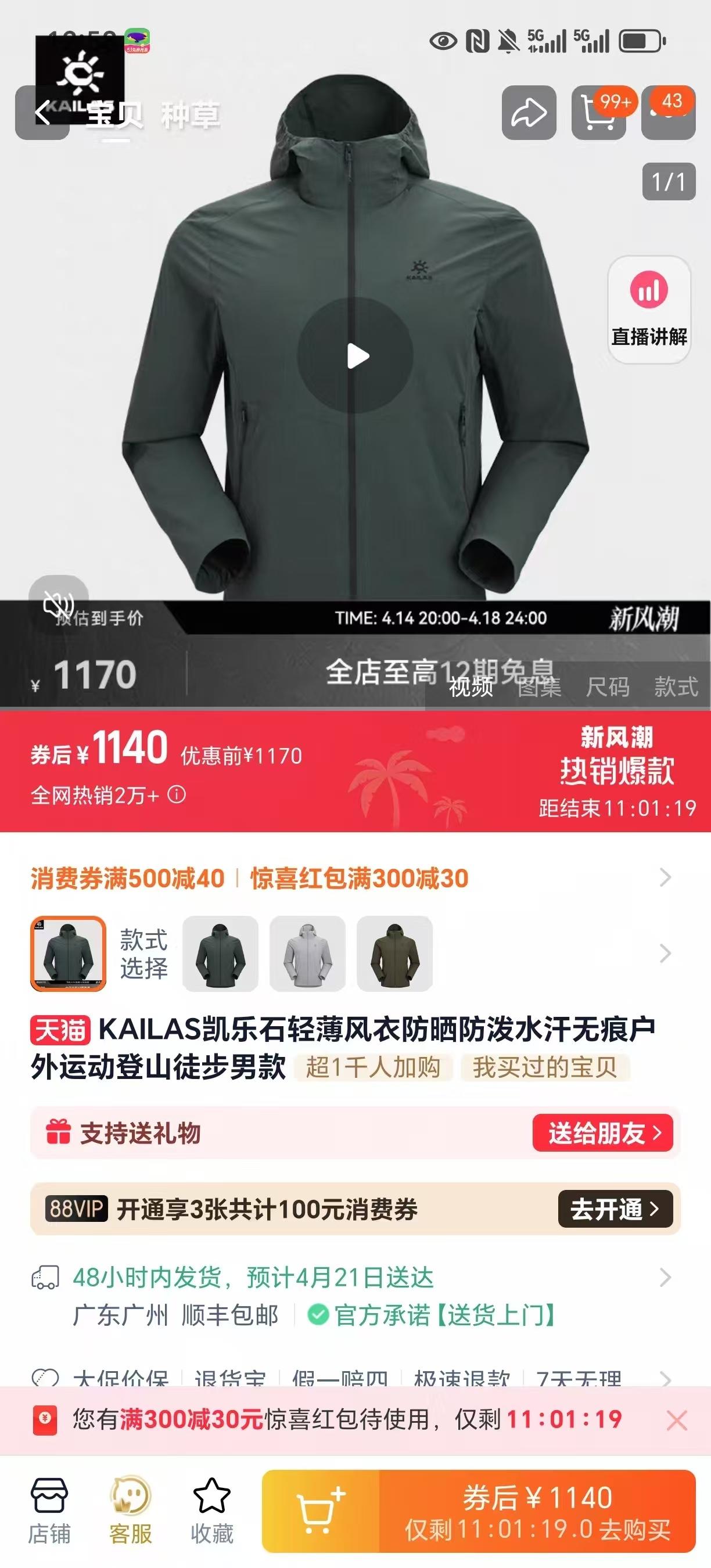
Task: Expand the 消费券满500减40 coupon row
Action: pyautogui.click(x=665, y=877)
